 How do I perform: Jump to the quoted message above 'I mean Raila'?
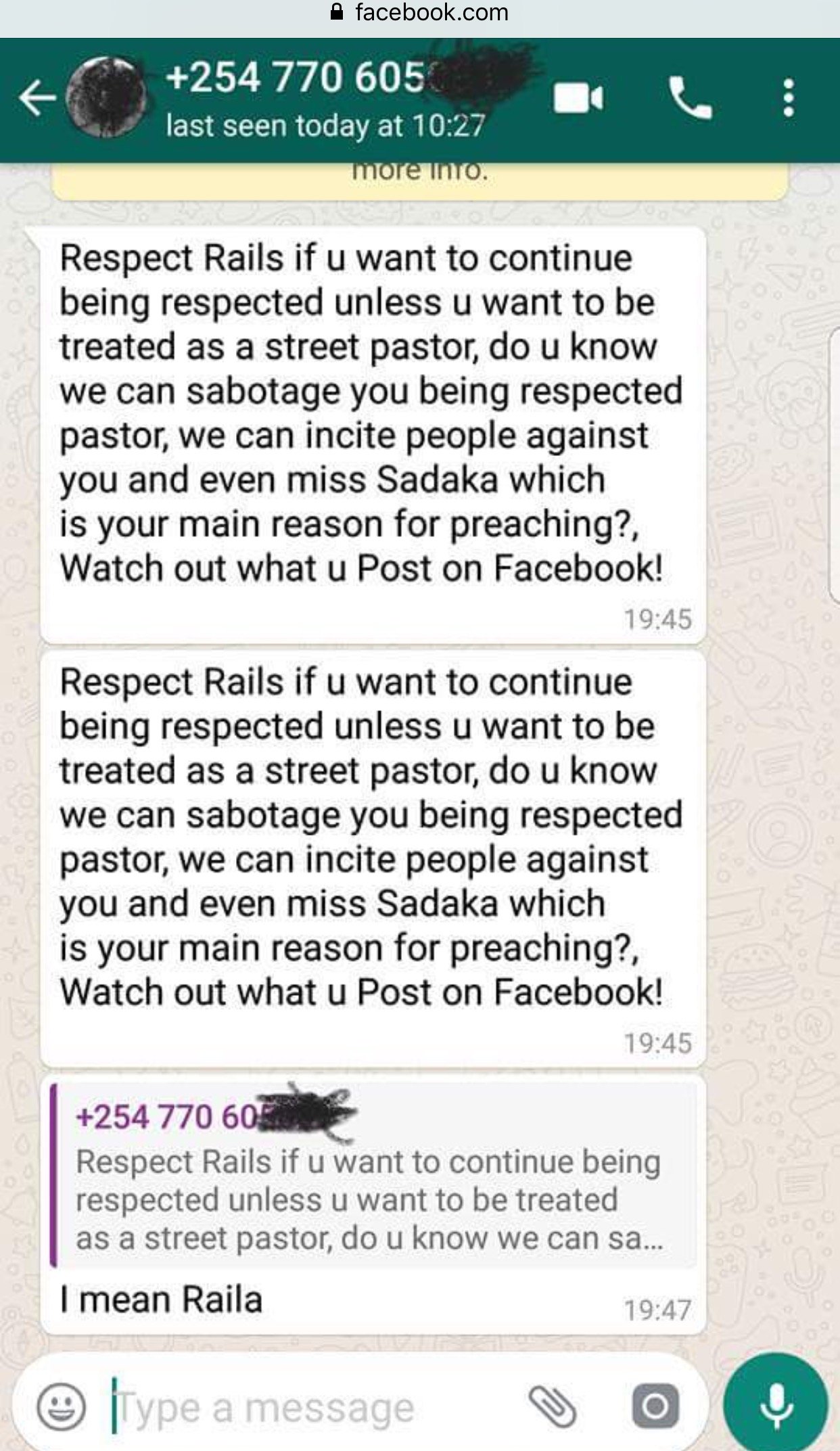373,1178
